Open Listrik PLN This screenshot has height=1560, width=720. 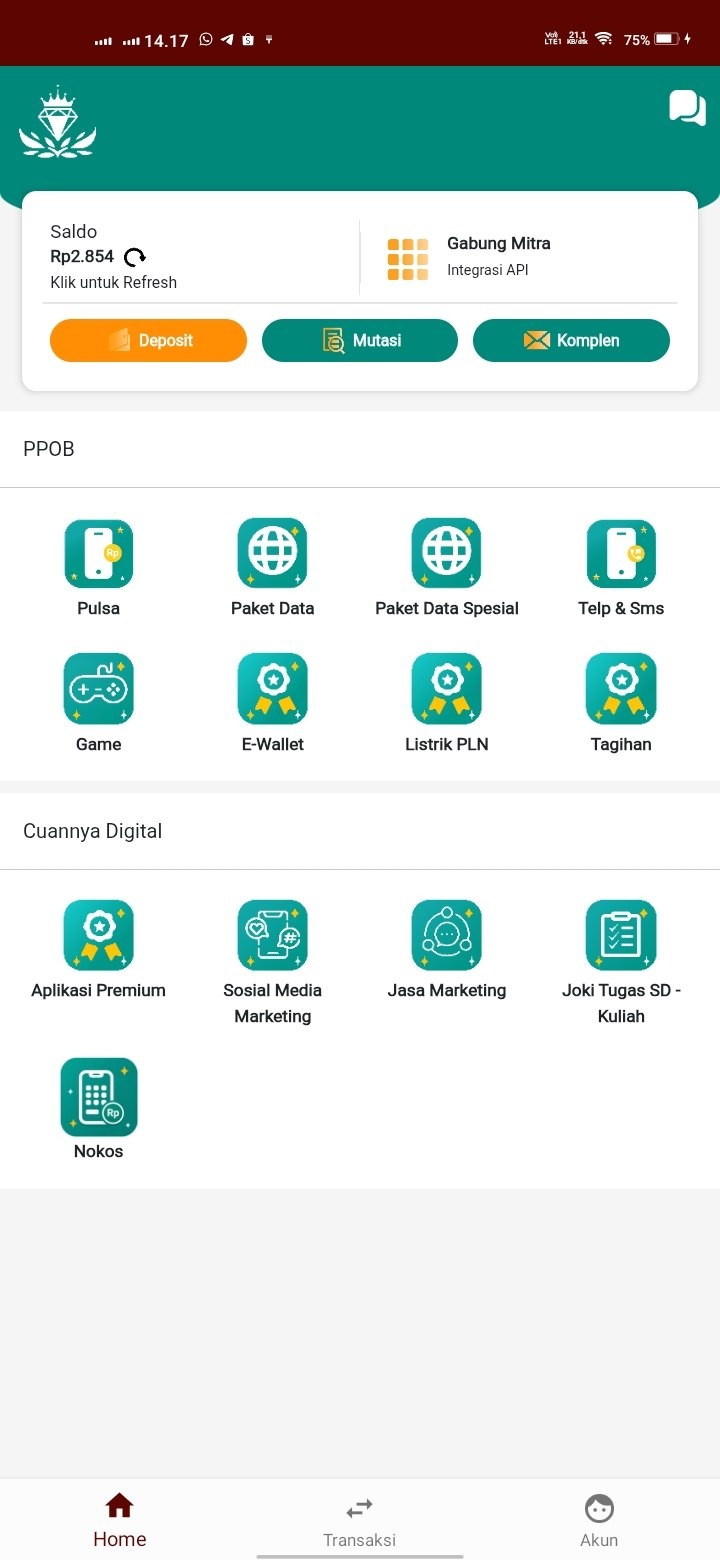pyautogui.click(x=447, y=703)
